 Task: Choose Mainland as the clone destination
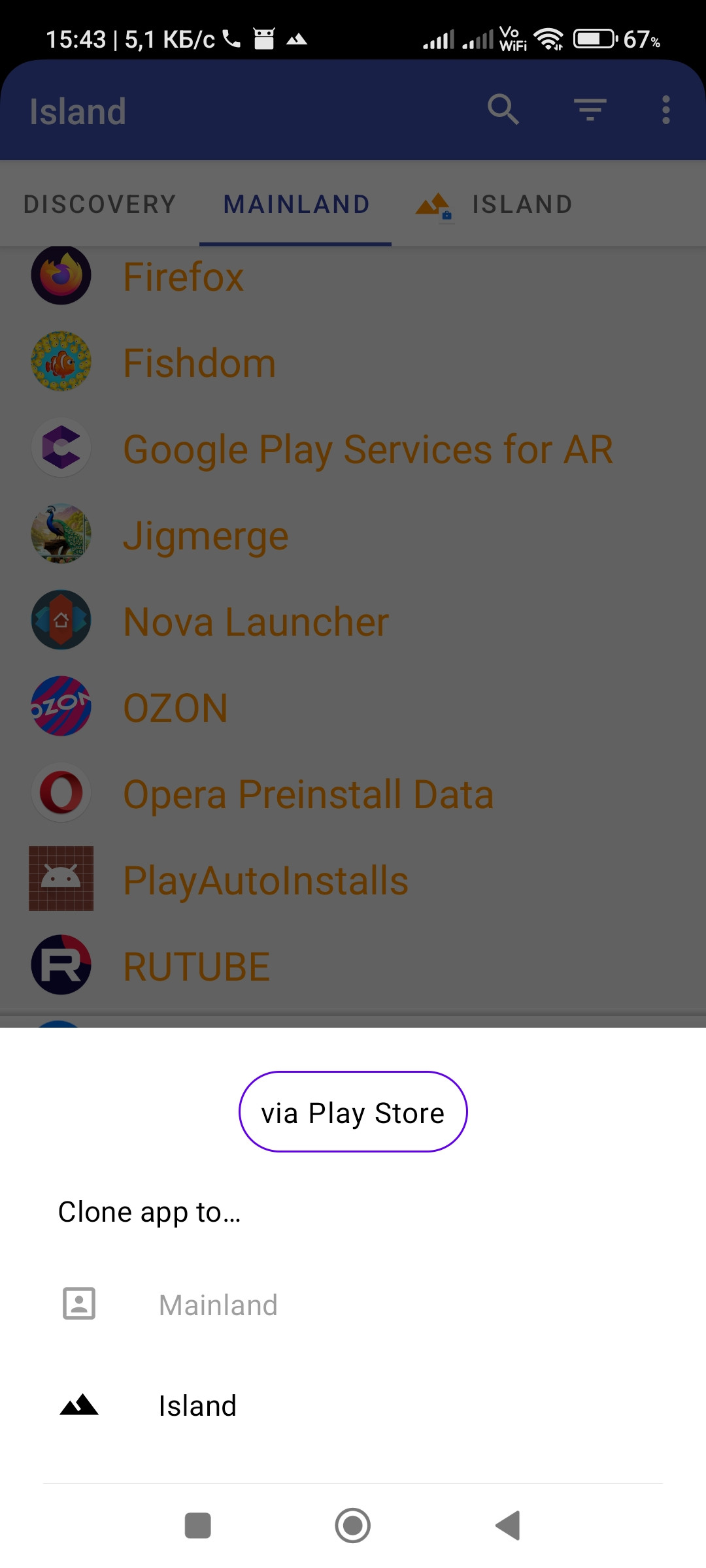(218, 1305)
